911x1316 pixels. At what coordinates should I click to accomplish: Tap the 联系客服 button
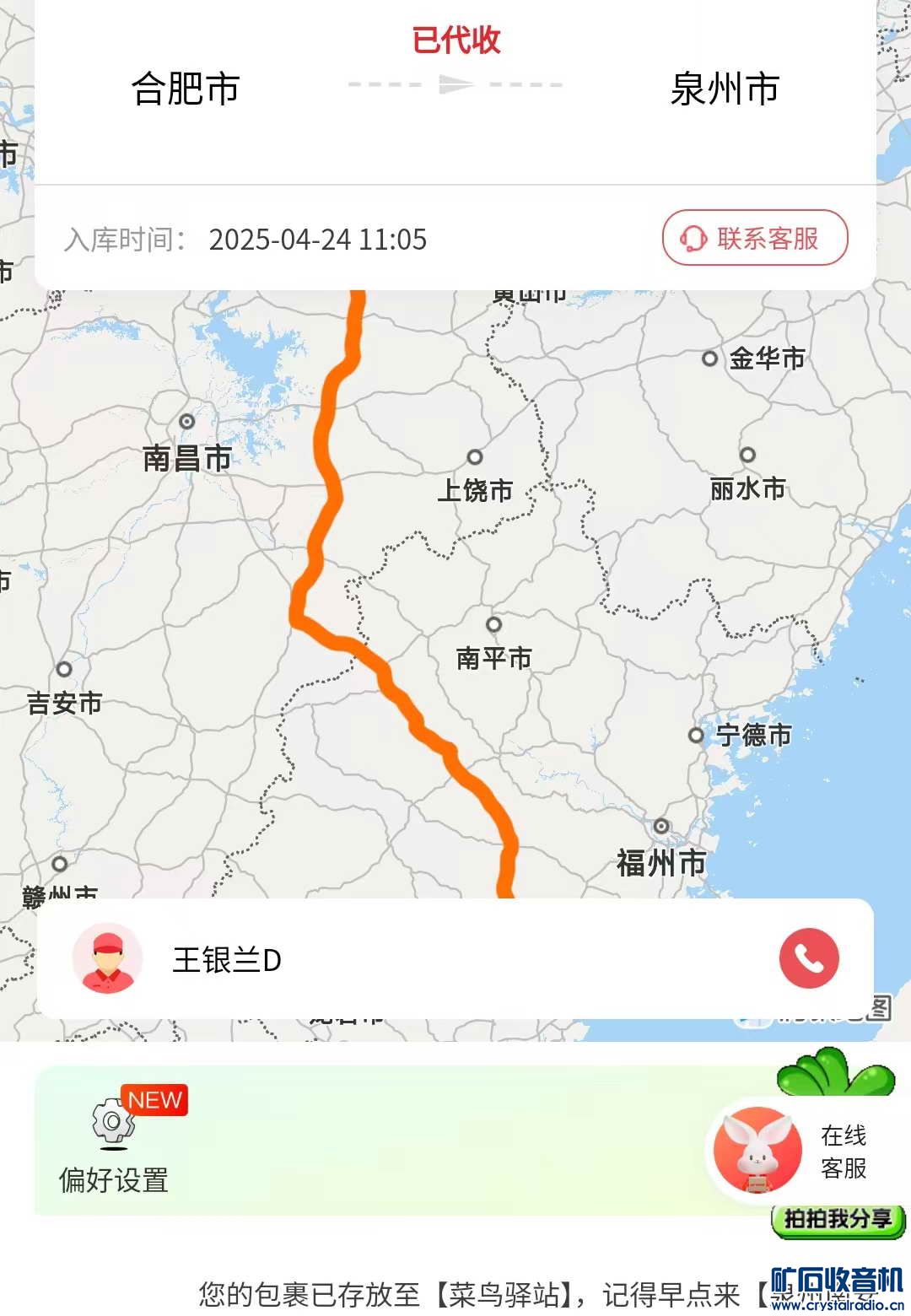tap(755, 239)
